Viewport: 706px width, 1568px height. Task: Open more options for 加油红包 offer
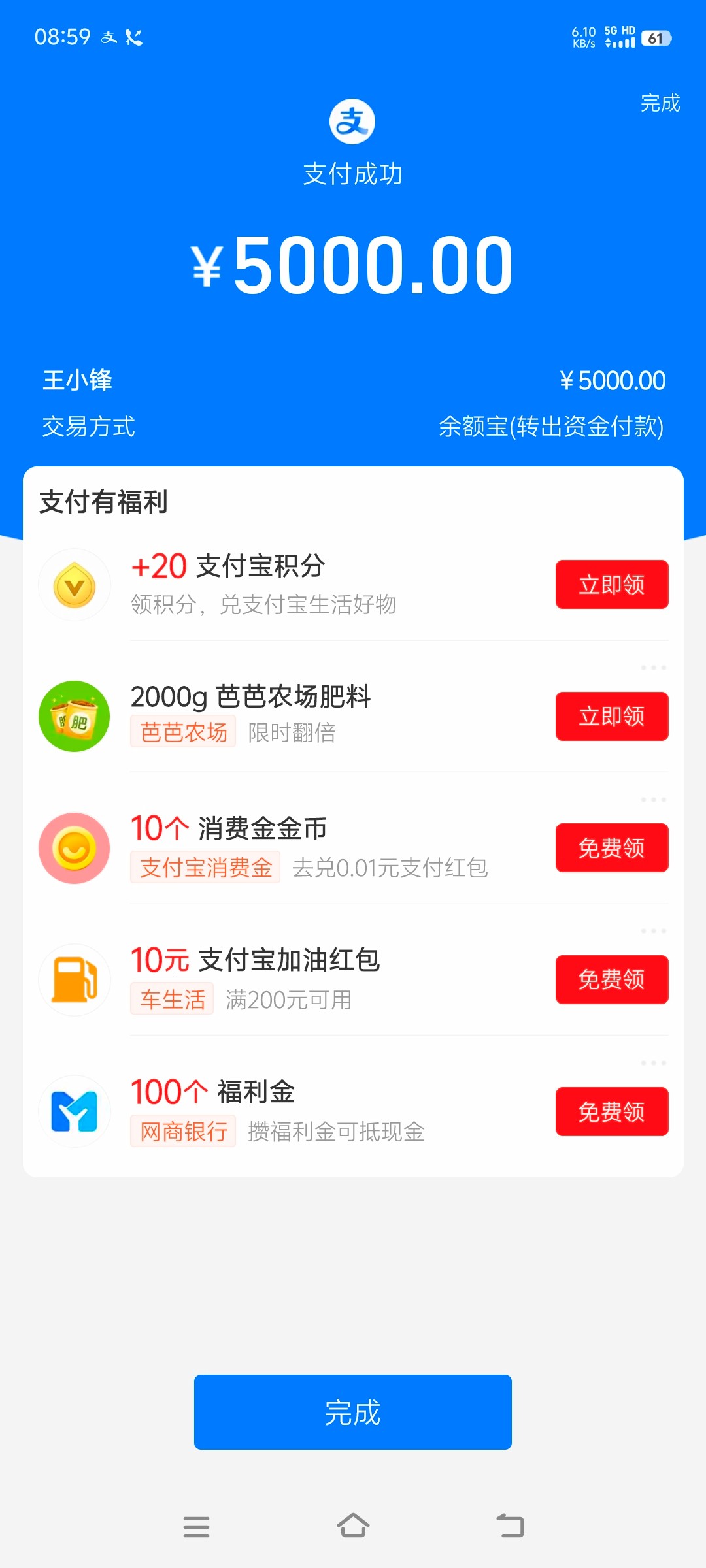click(653, 931)
